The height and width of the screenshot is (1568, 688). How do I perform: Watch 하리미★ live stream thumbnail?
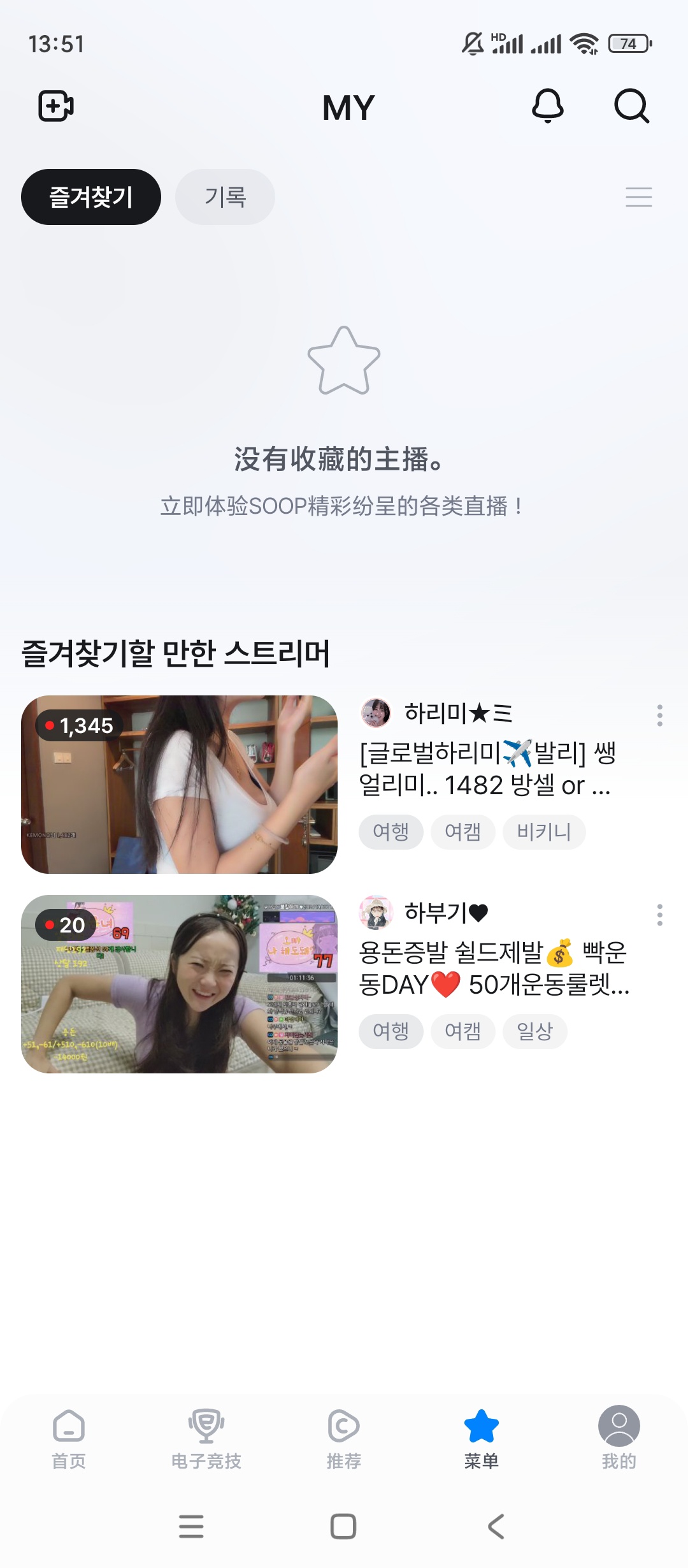click(179, 784)
